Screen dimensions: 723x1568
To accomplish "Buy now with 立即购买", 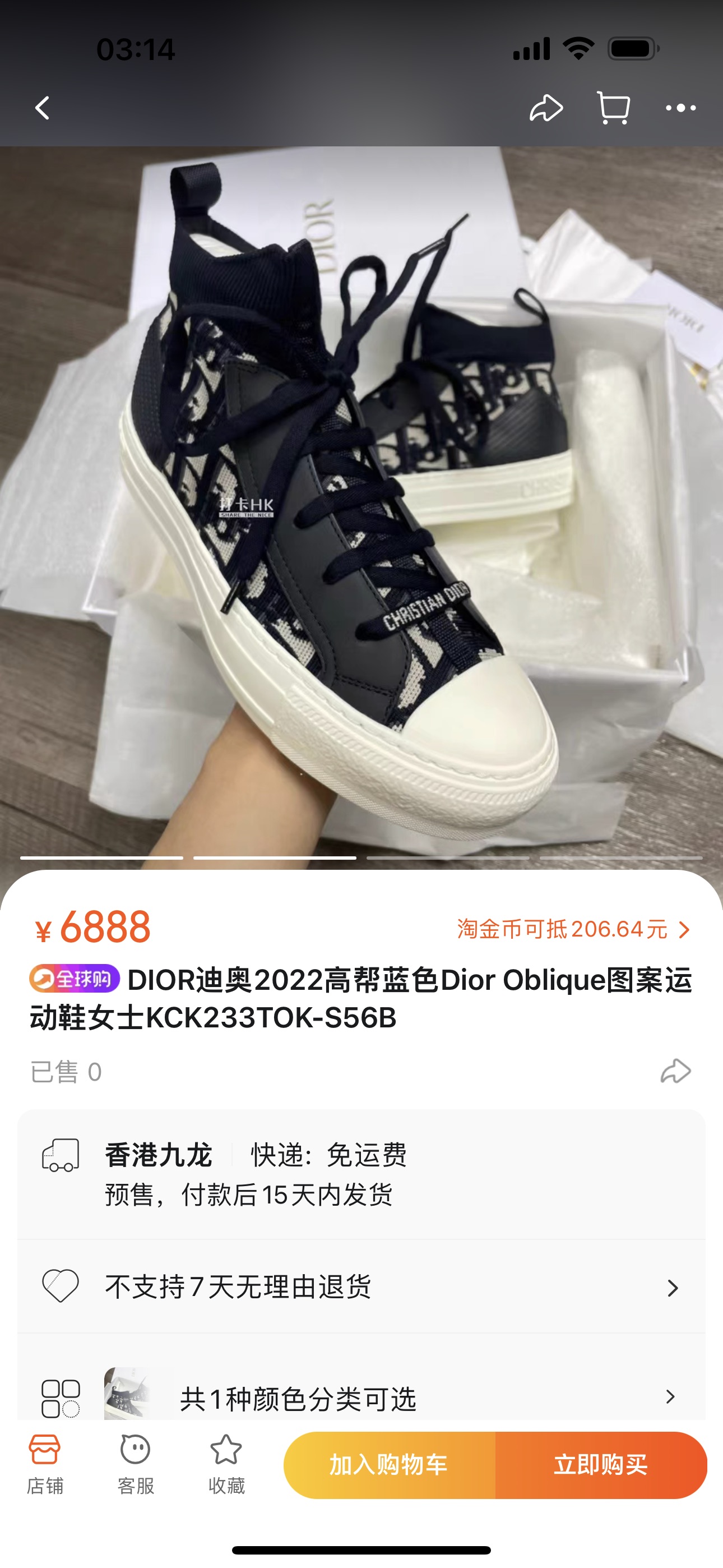I will point(601,1464).
